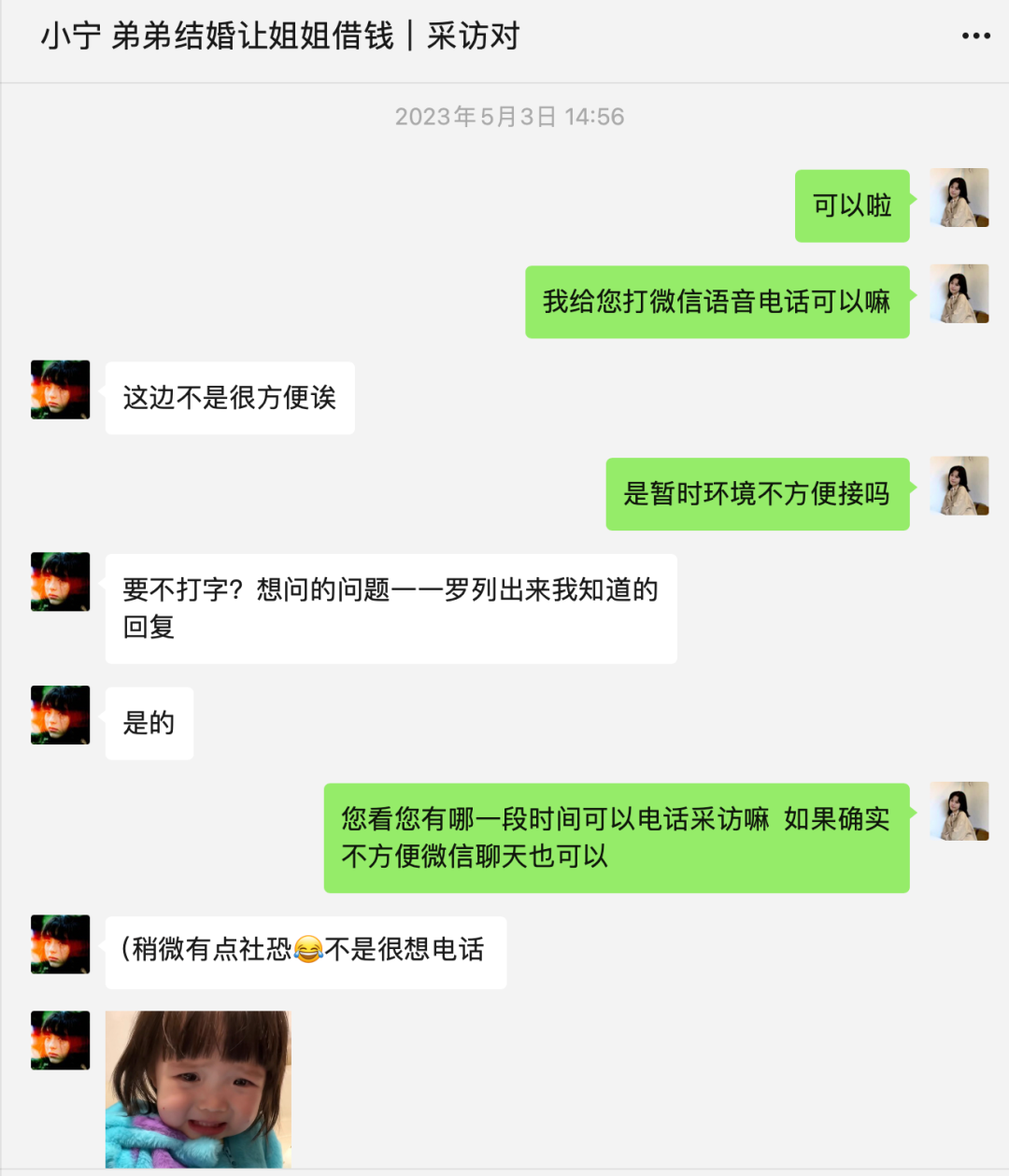Open the crying child sticker image

198,1089
